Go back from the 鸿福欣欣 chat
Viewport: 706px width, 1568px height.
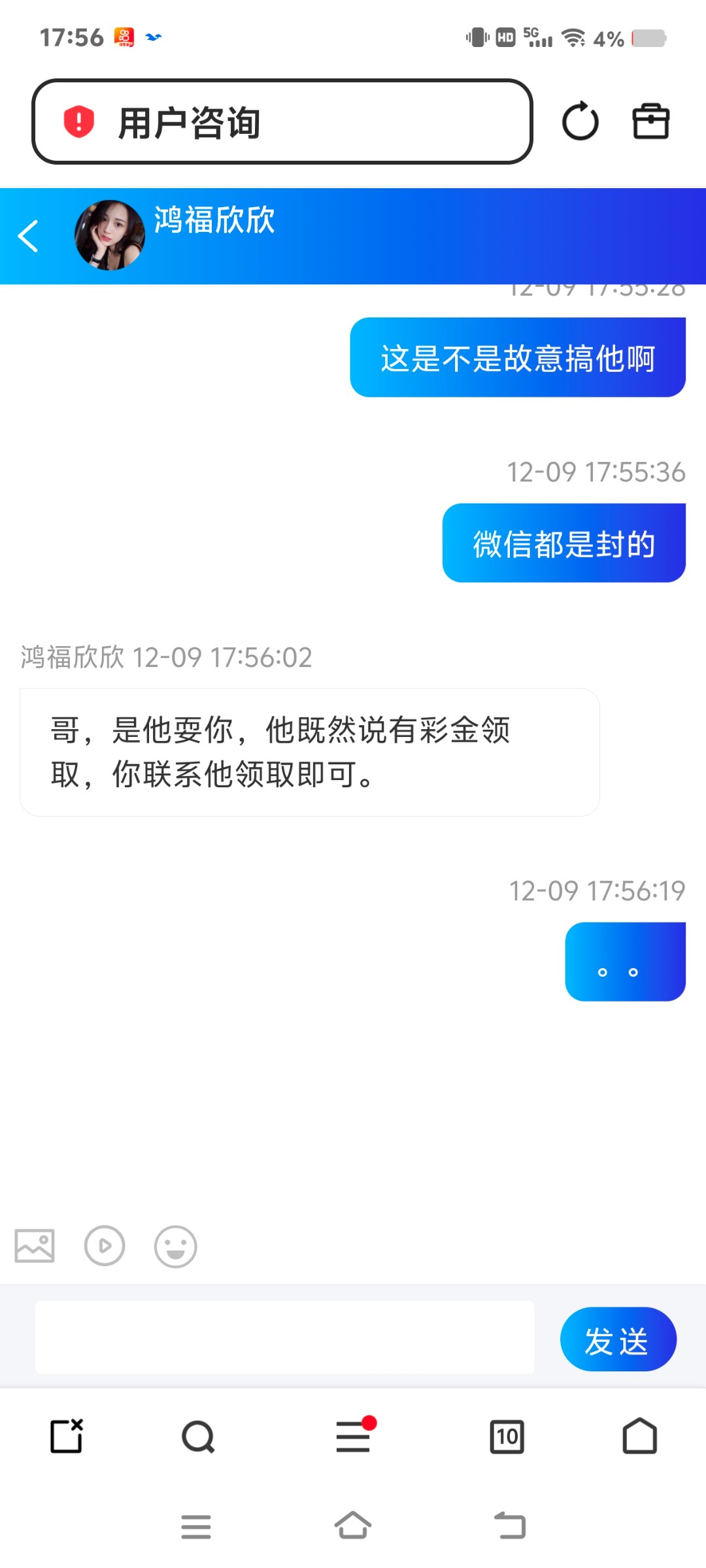pos(29,237)
